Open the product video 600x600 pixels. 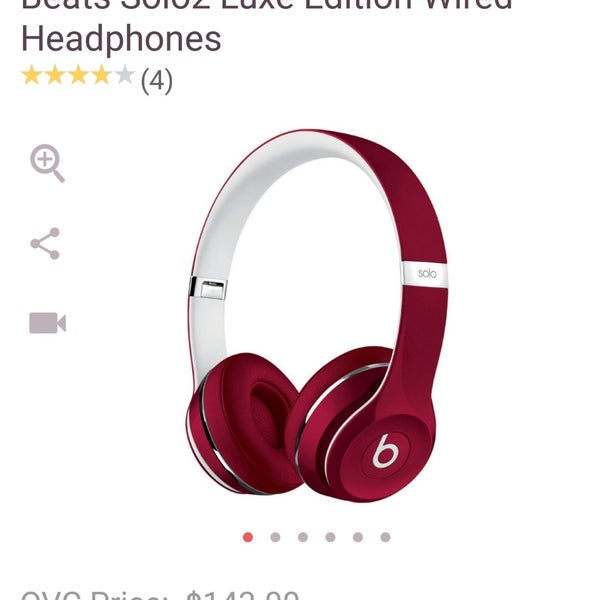47,323
